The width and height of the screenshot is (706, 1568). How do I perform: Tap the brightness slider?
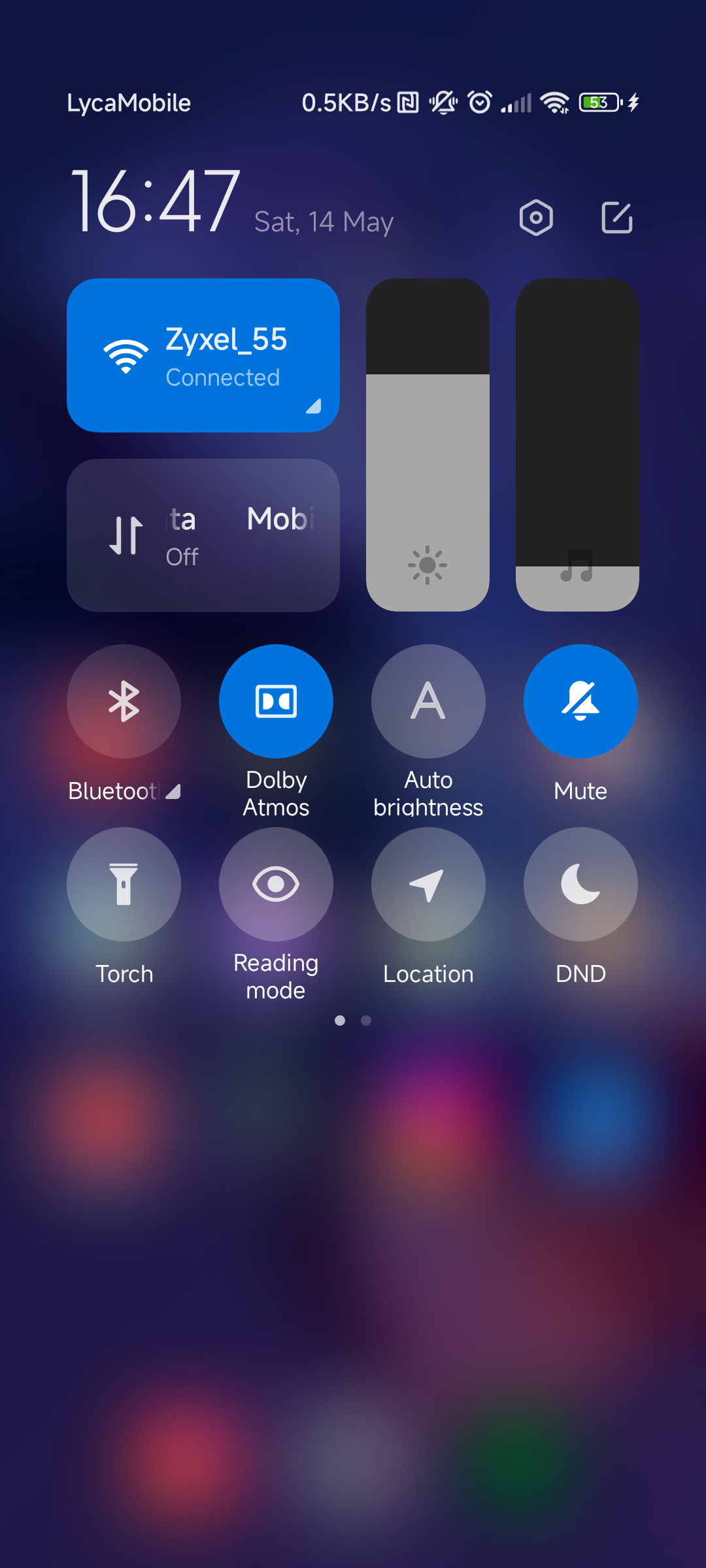(428, 445)
